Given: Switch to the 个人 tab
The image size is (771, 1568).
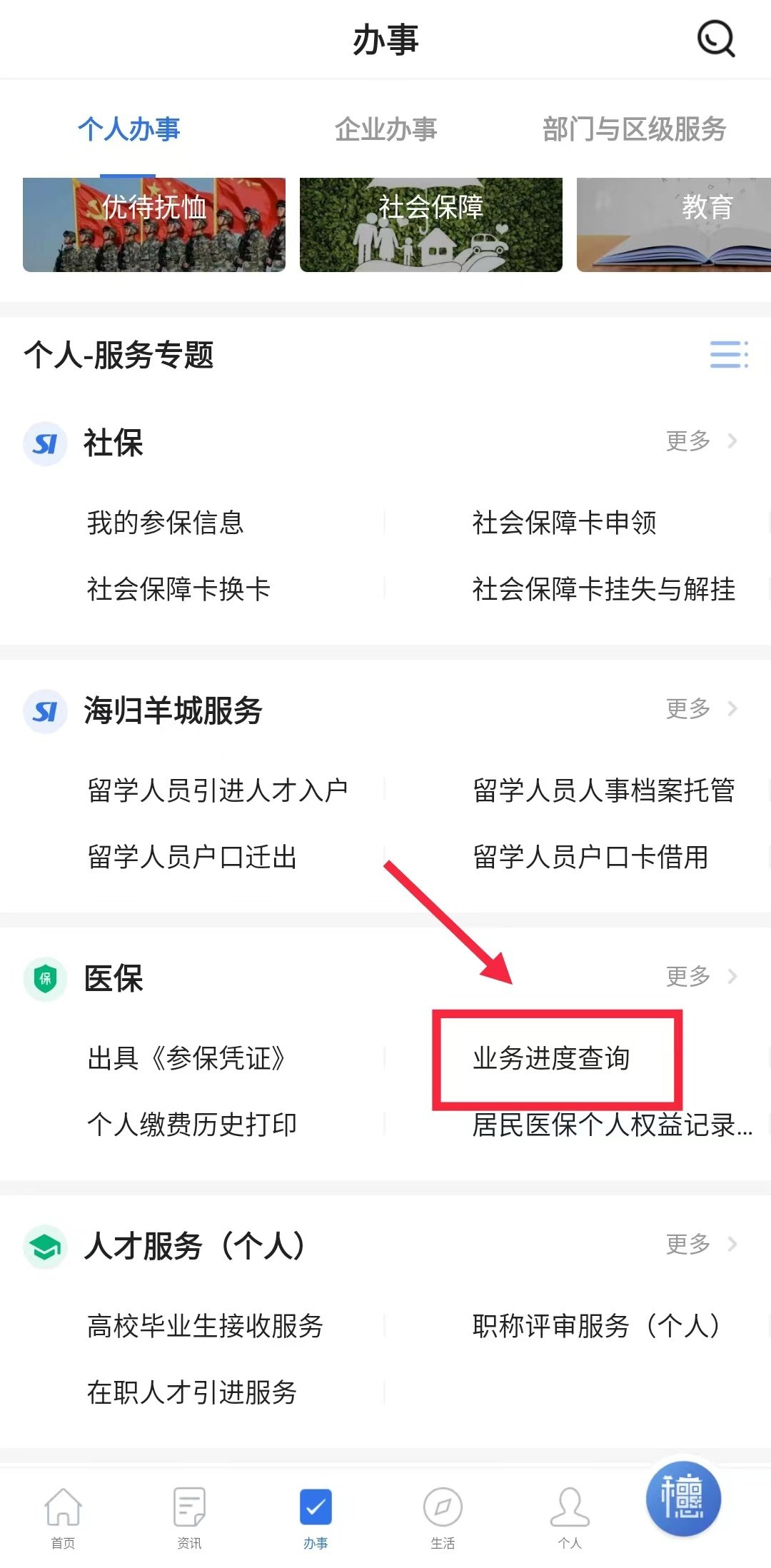Looking at the screenshot, I should 569,1517.
